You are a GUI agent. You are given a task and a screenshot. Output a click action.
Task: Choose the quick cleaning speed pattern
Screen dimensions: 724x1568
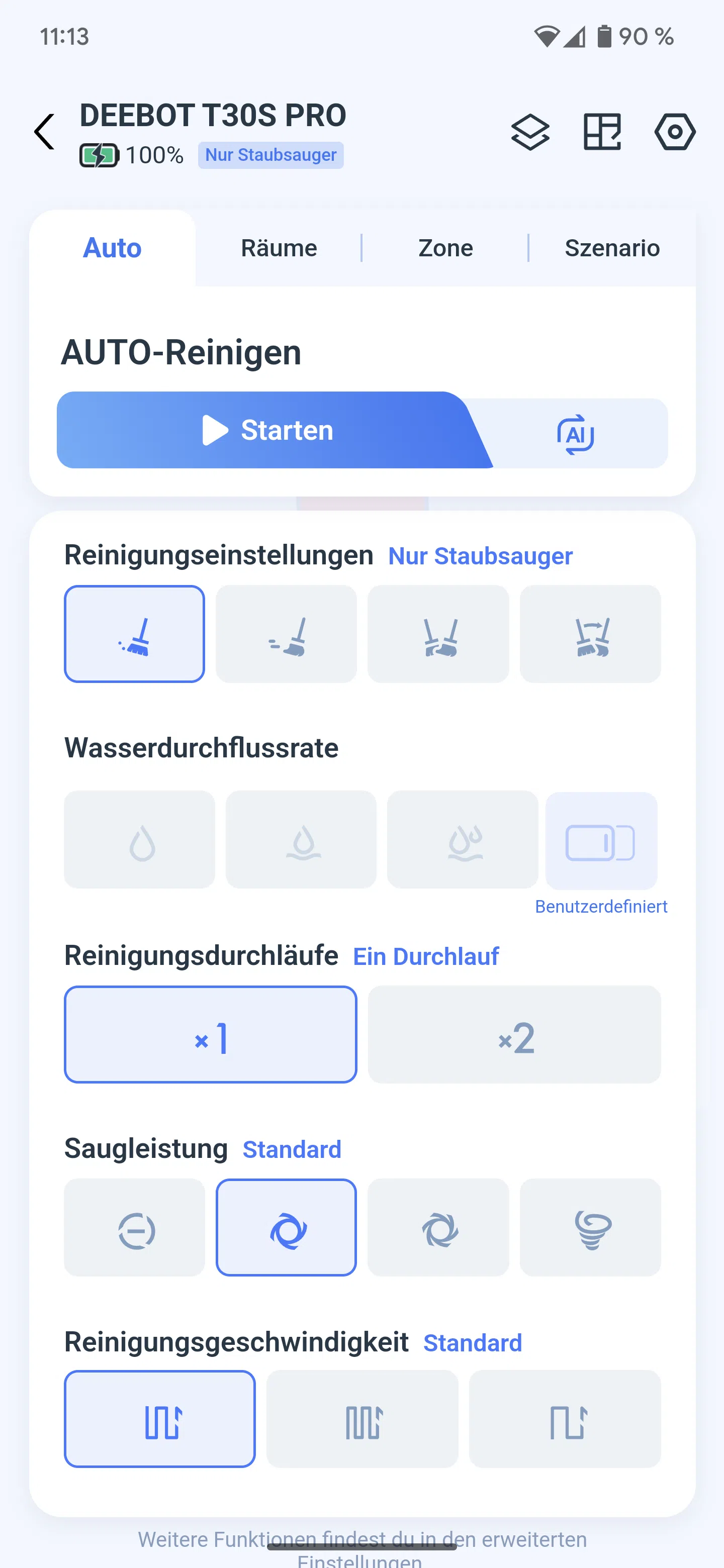click(x=565, y=1419)
